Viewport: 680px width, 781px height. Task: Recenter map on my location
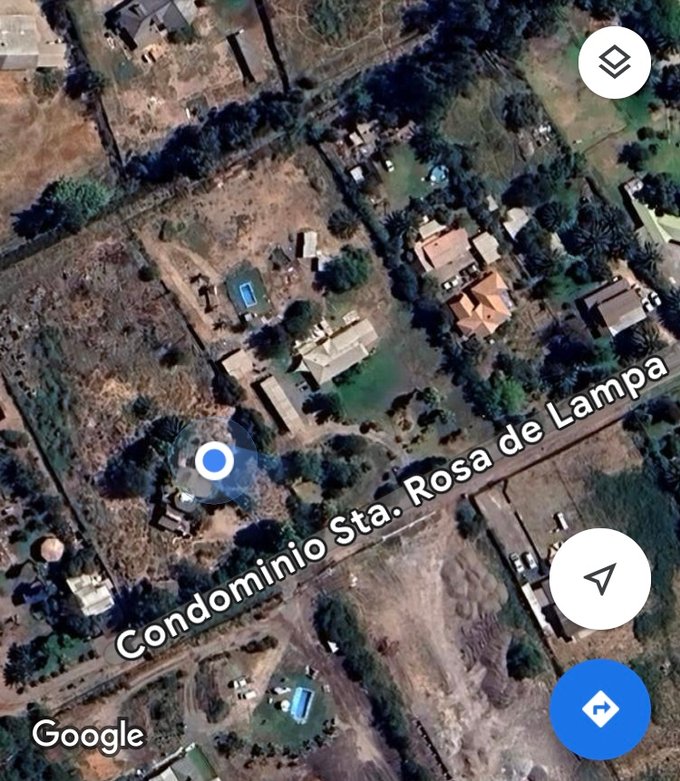pos(600,578)
